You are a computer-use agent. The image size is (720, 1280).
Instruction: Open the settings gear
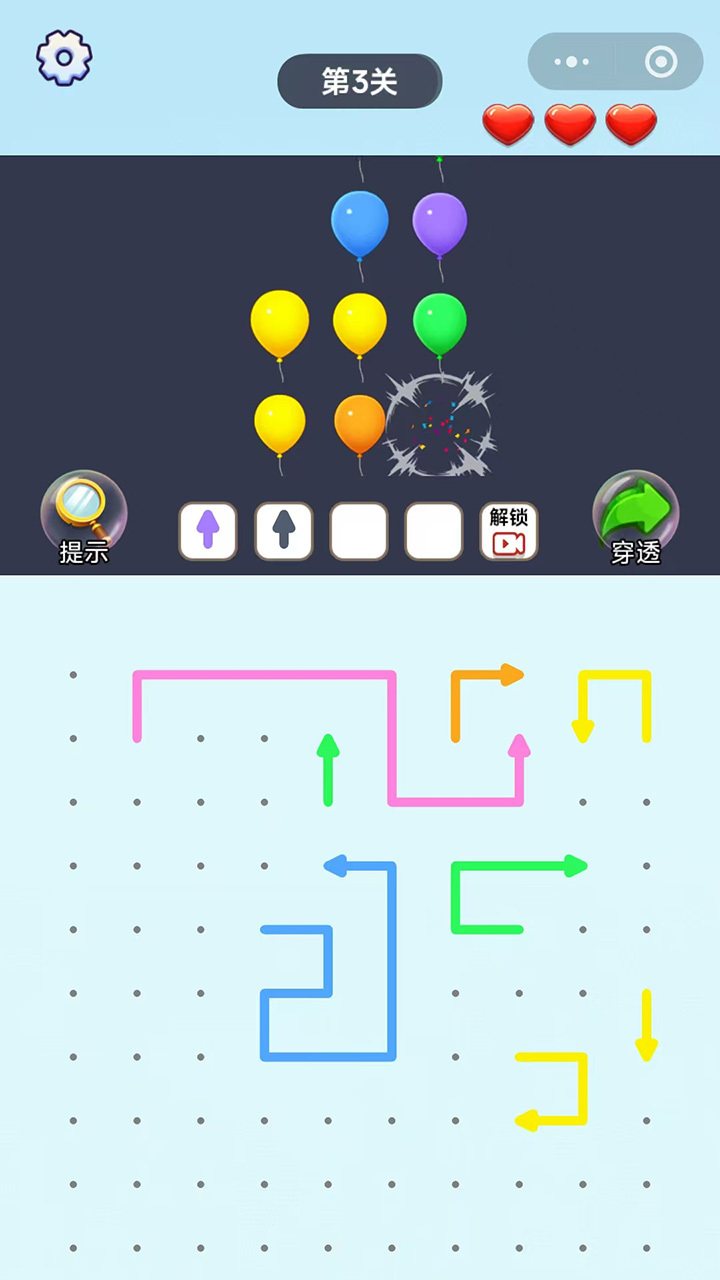(64, 58)
